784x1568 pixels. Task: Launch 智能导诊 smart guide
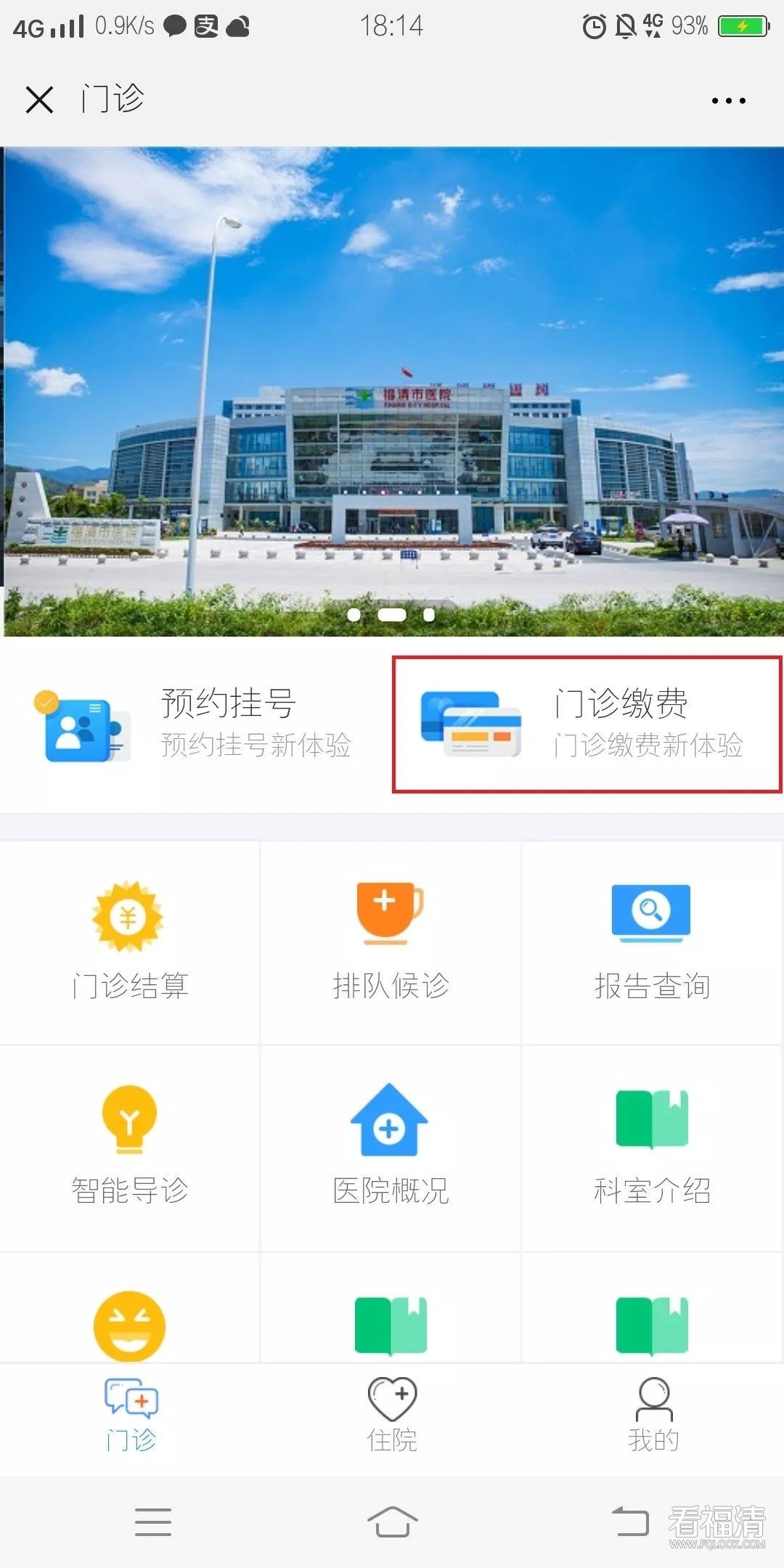tap(129, 1147)
